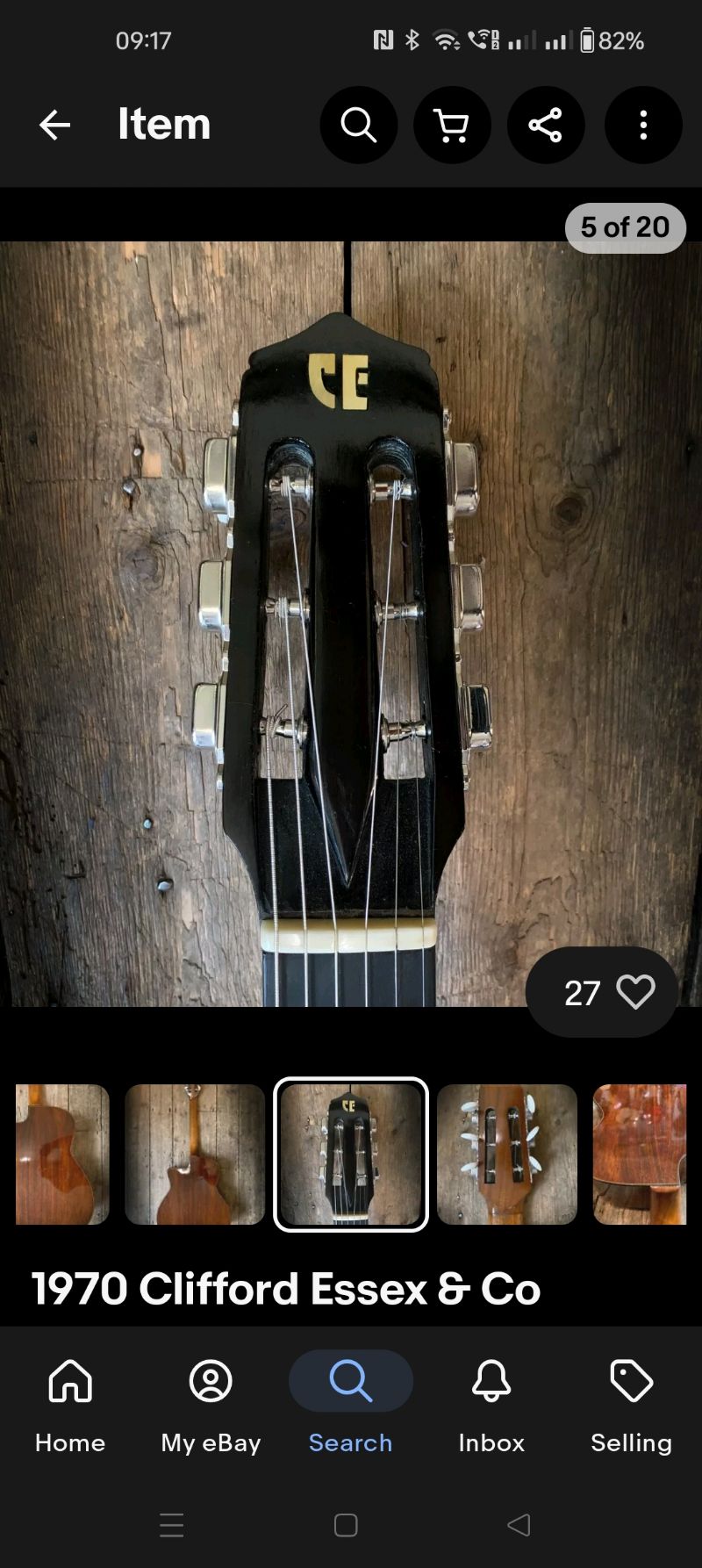Open the shopping cart
Viewport: 702px width, 1568px height.
coord(452,125)
